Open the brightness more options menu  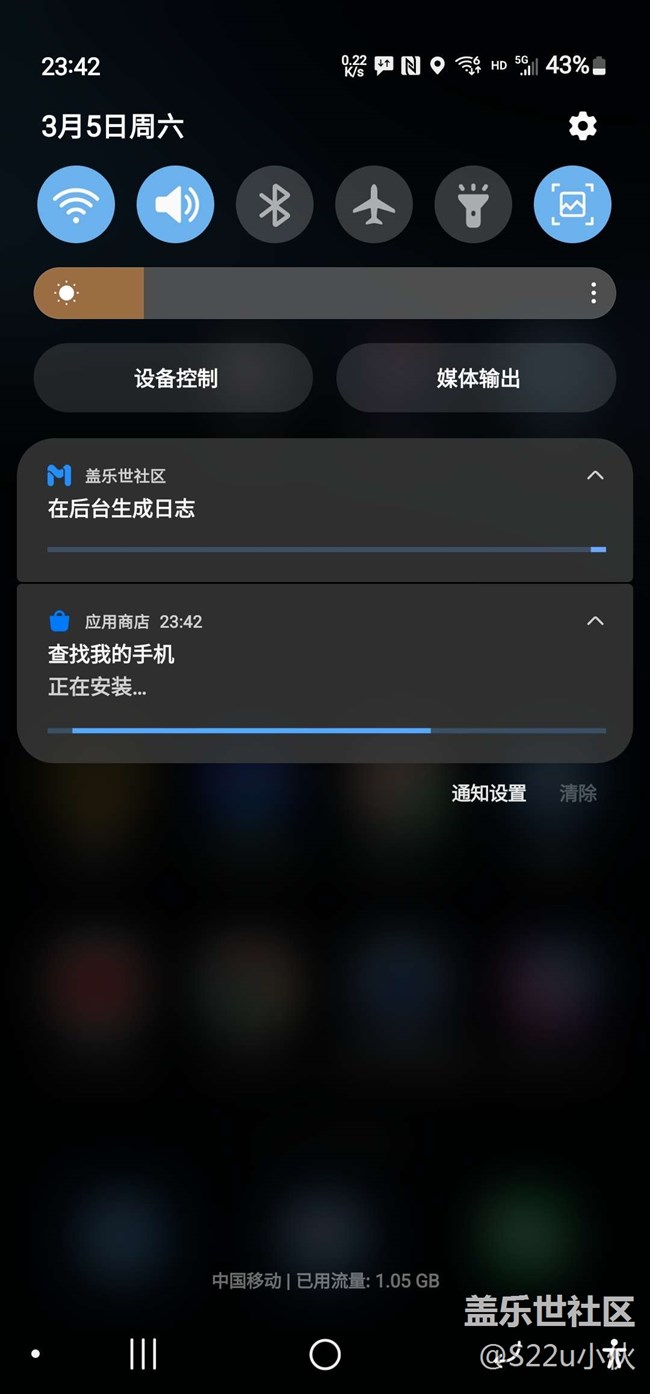pos(594,293)
